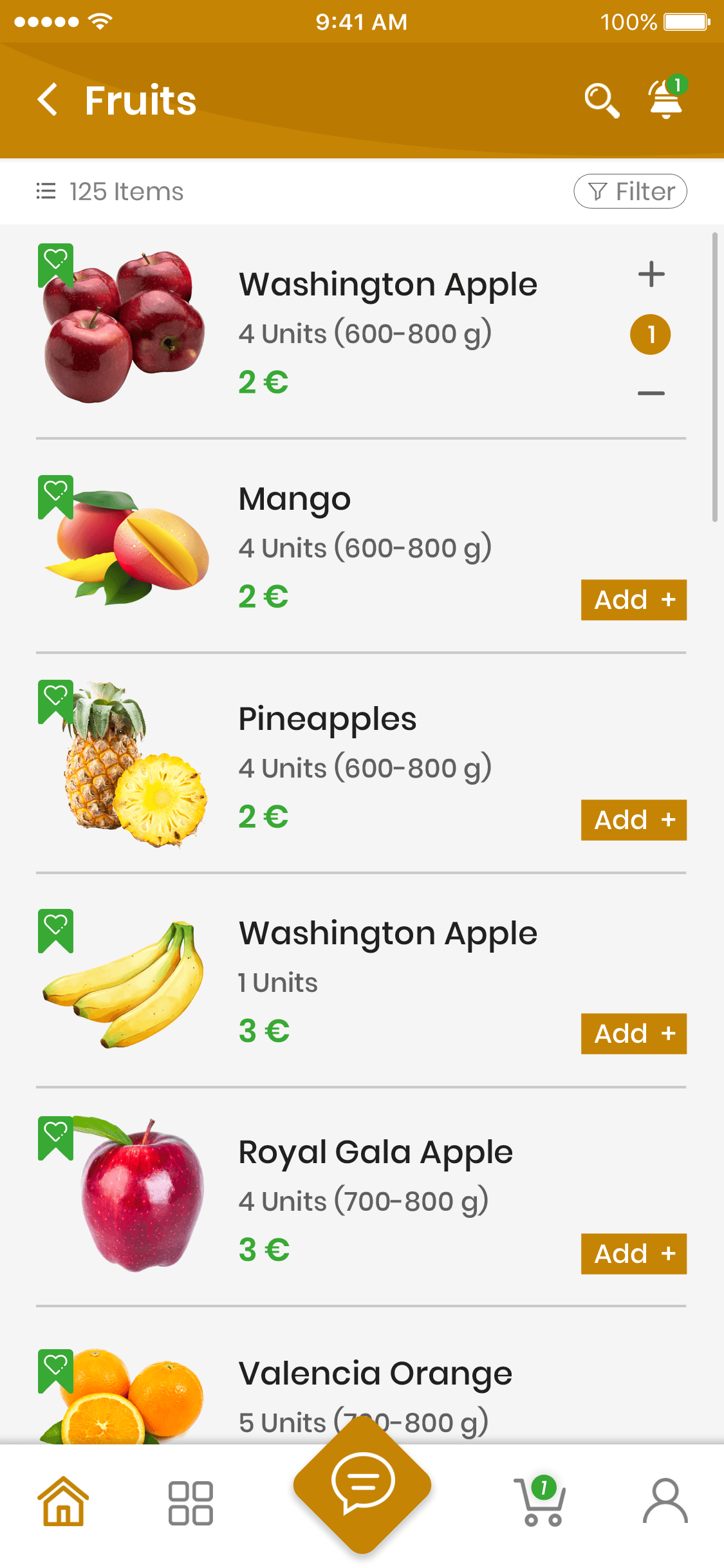Increase quantity of the first Washington Apple
Viewport: 724px width, 1568px height.
click(x=651, y=274)
